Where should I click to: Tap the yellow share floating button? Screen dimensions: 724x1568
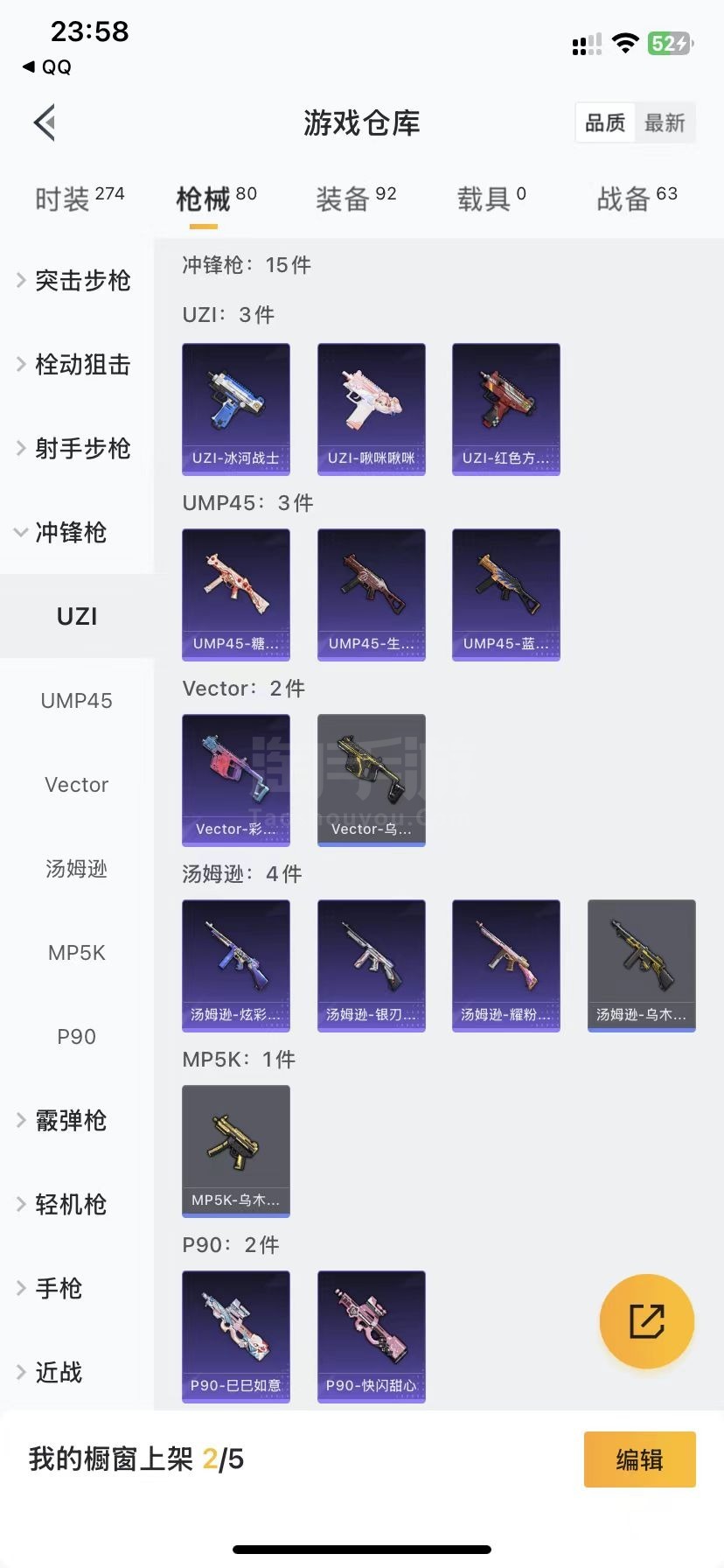click(x=646, y=1320)
